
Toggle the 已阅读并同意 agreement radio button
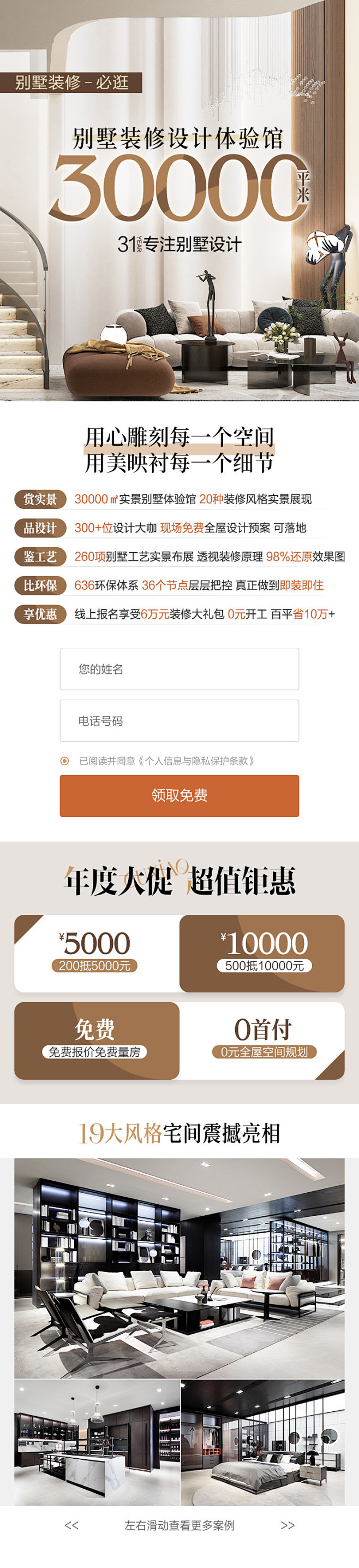[x=64, y=760]
